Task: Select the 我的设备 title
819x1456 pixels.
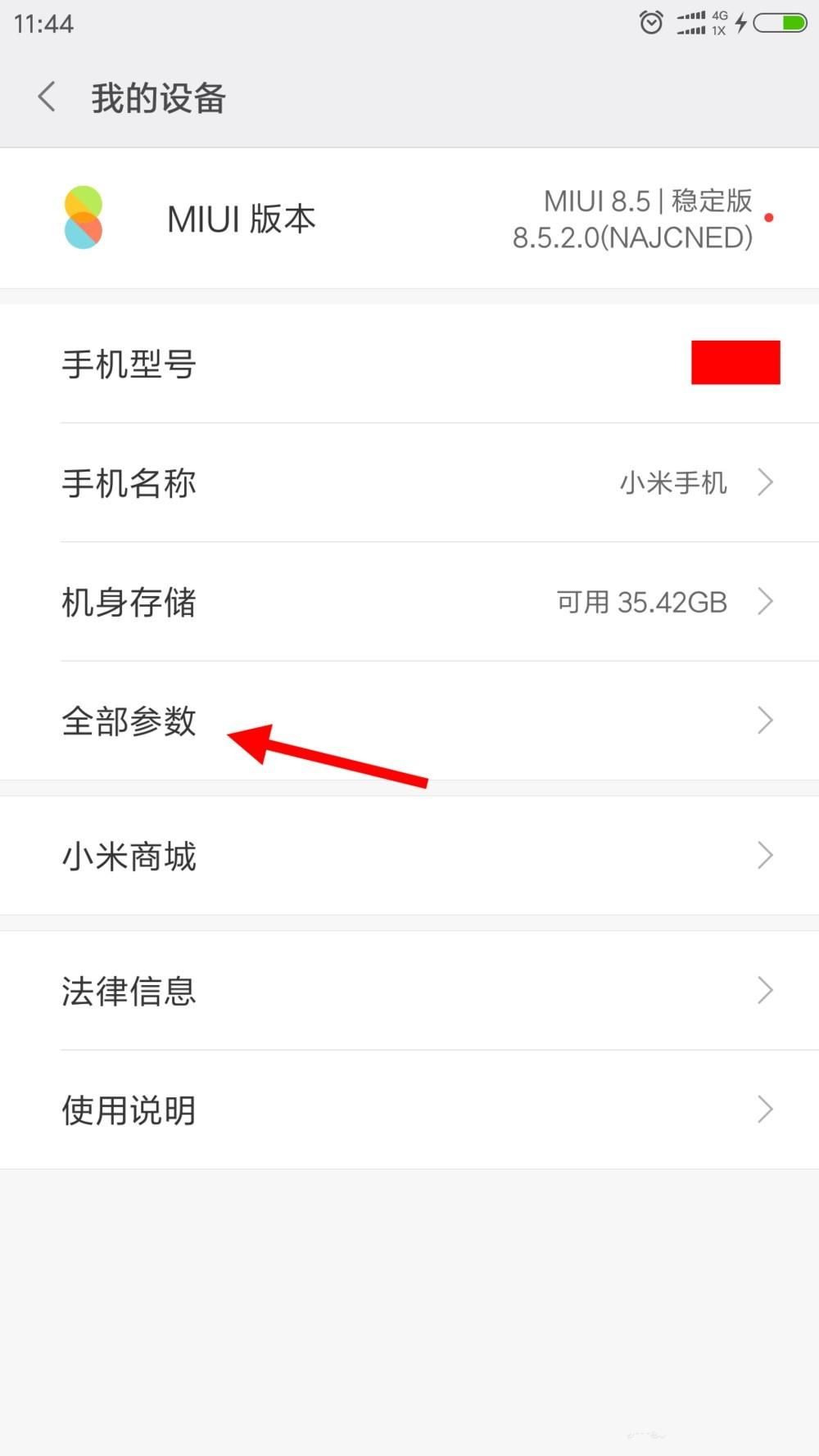Action: click(157, 97)
